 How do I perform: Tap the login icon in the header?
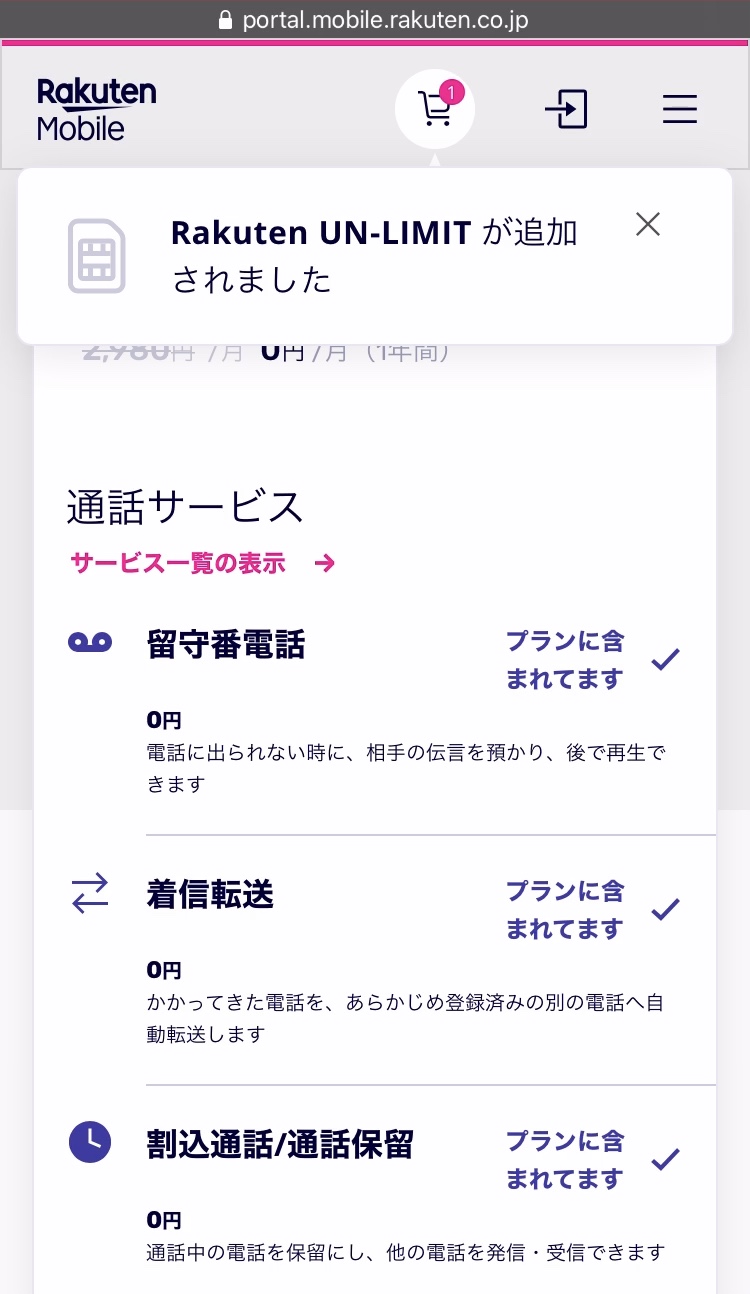[x=566, y=109]
